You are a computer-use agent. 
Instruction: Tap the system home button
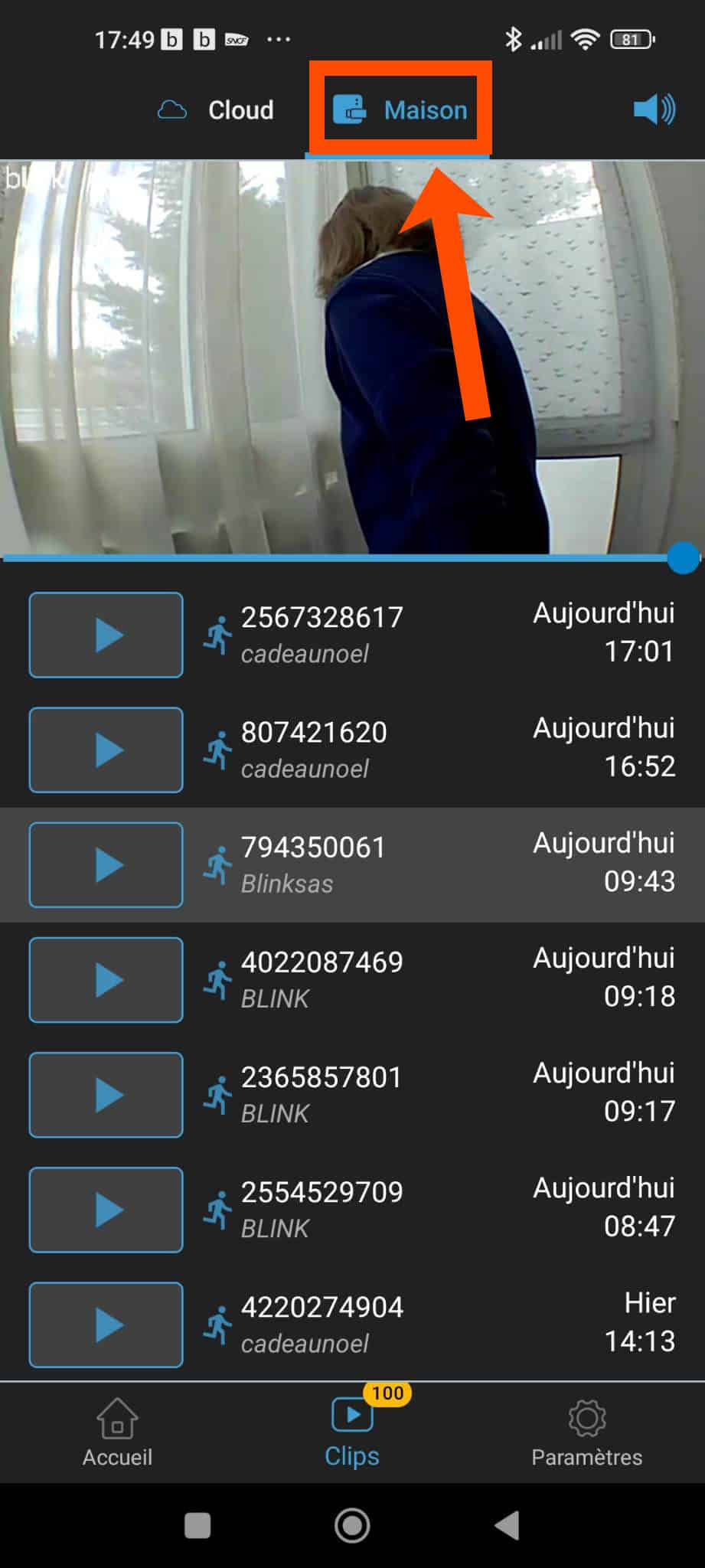(352, 1525)
